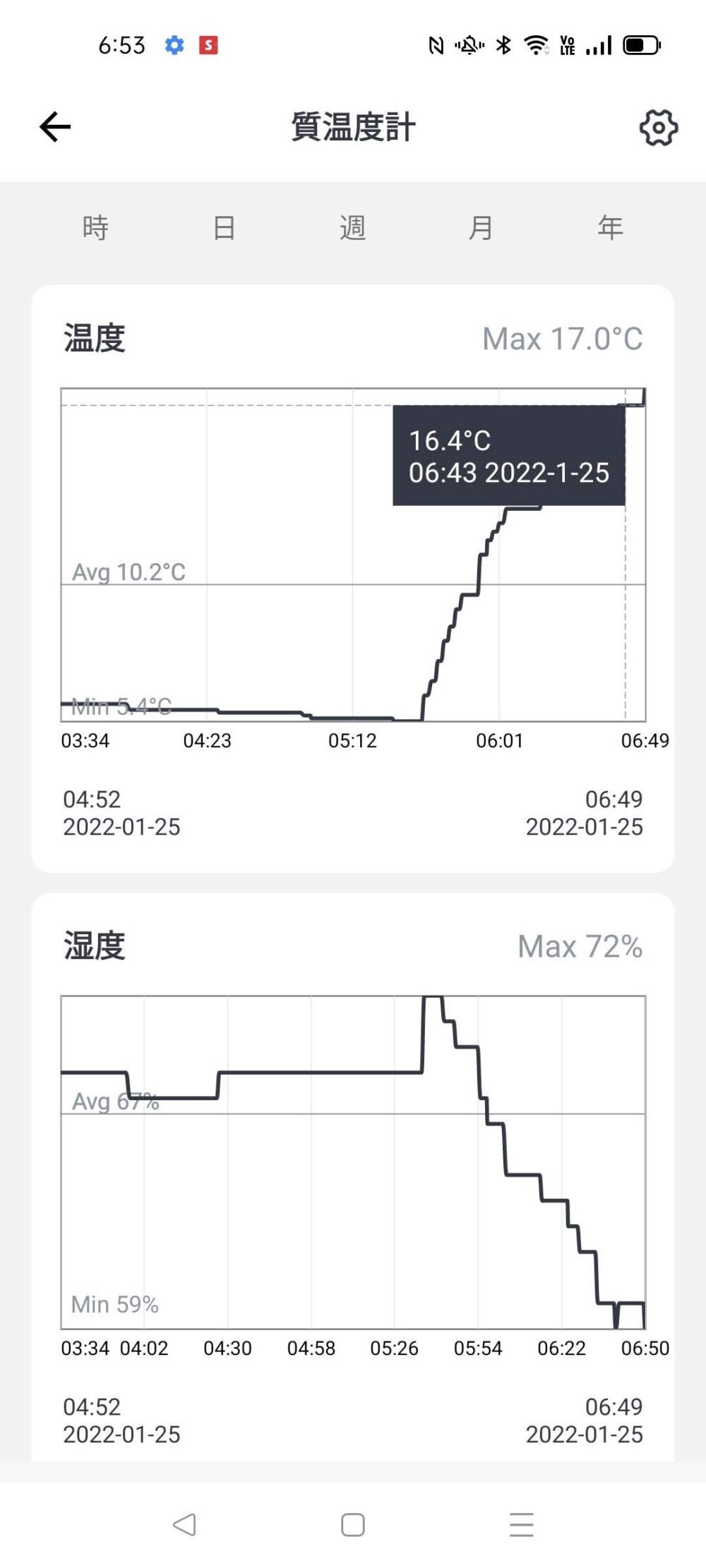
Task: Open recent apps from the navigation bar
Action: [x=521, y=1524]
